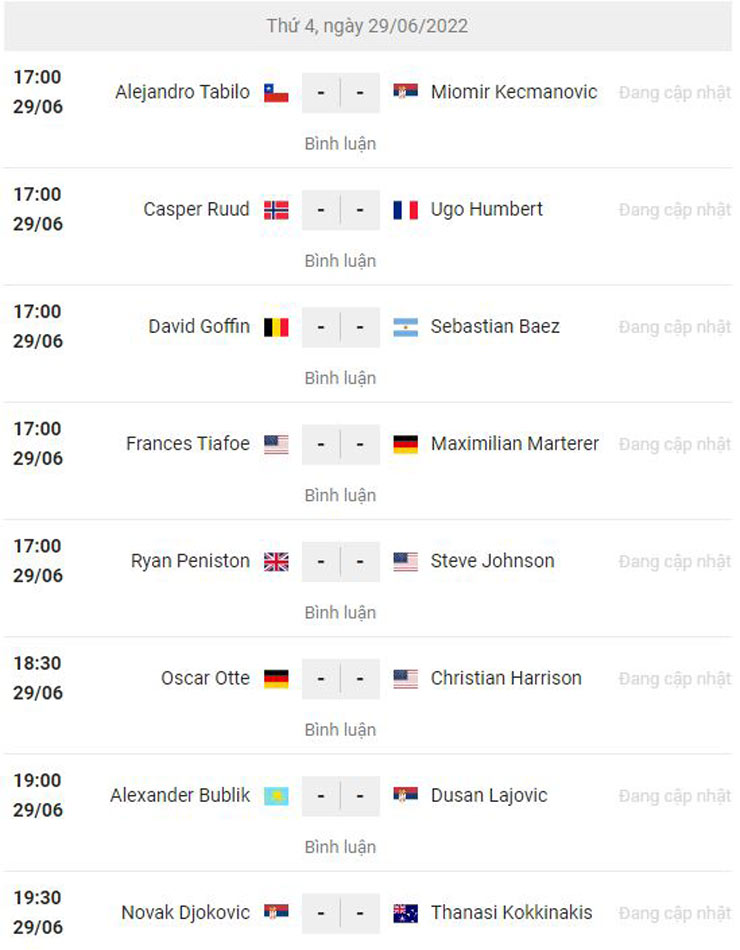Open Bình luận for Ruud vs Humbert
This screenshot has height=950, width=740.
tap(340, 261)
